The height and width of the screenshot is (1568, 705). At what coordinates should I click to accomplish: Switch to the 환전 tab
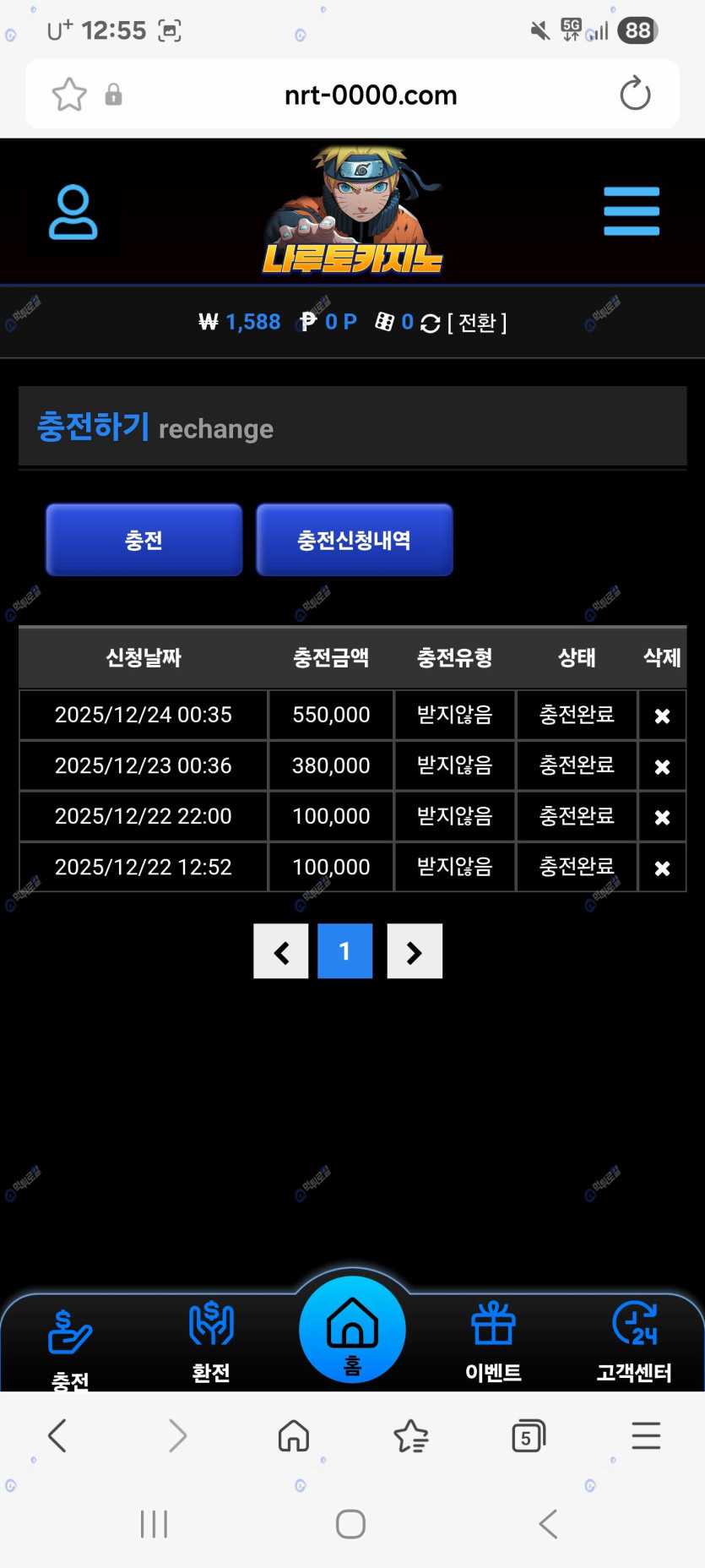coord(211,1339)
